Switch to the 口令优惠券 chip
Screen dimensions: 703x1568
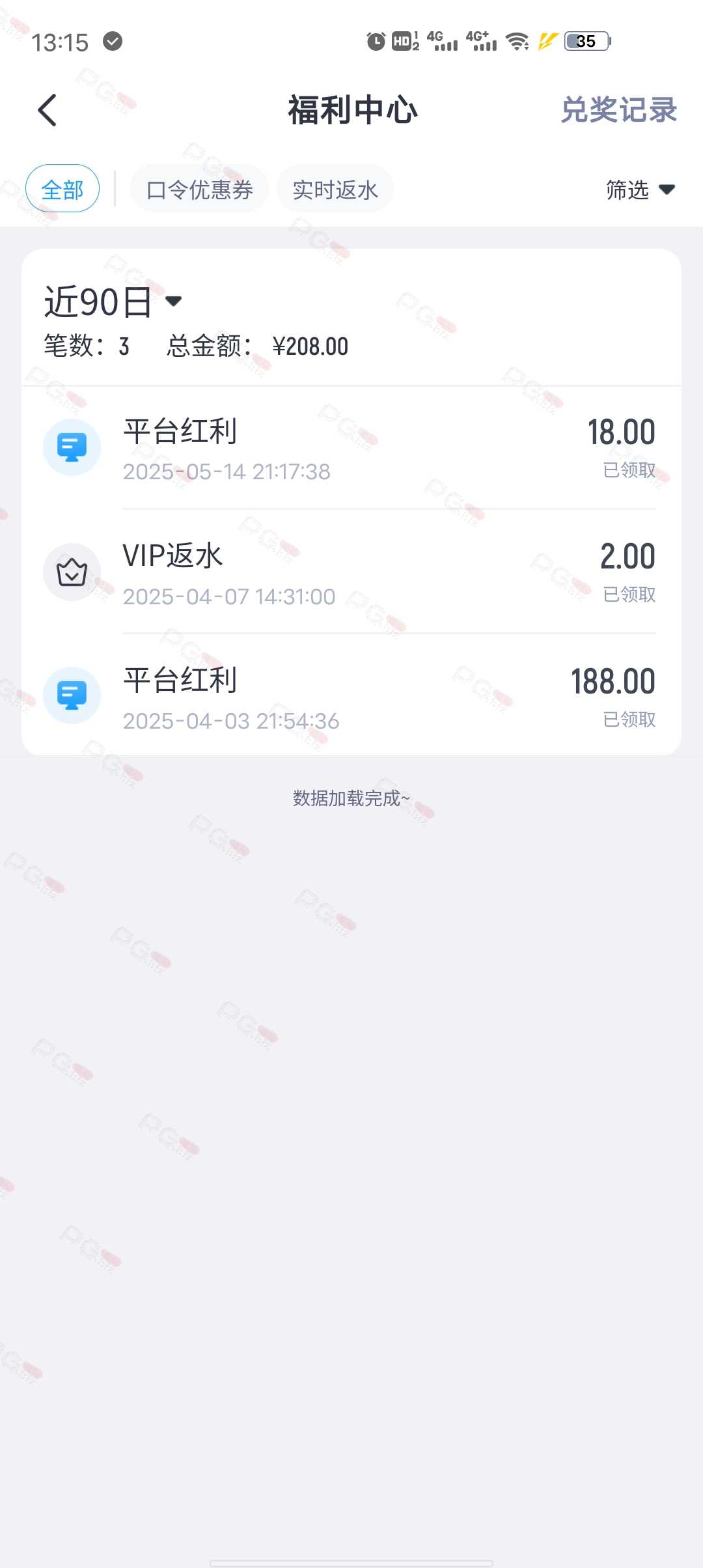pyautogui.click(x=199, y=189)
